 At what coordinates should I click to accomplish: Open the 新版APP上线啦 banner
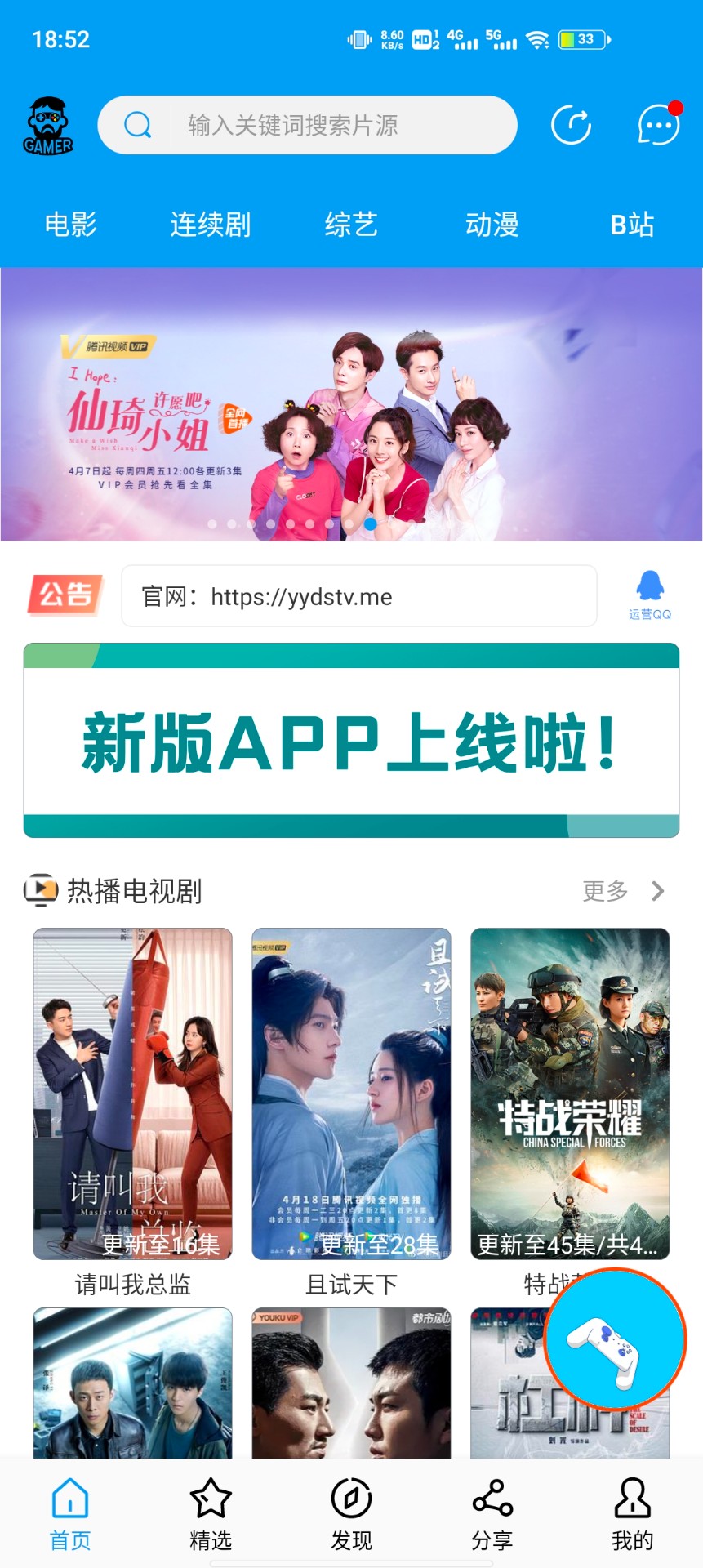point(351,739)
